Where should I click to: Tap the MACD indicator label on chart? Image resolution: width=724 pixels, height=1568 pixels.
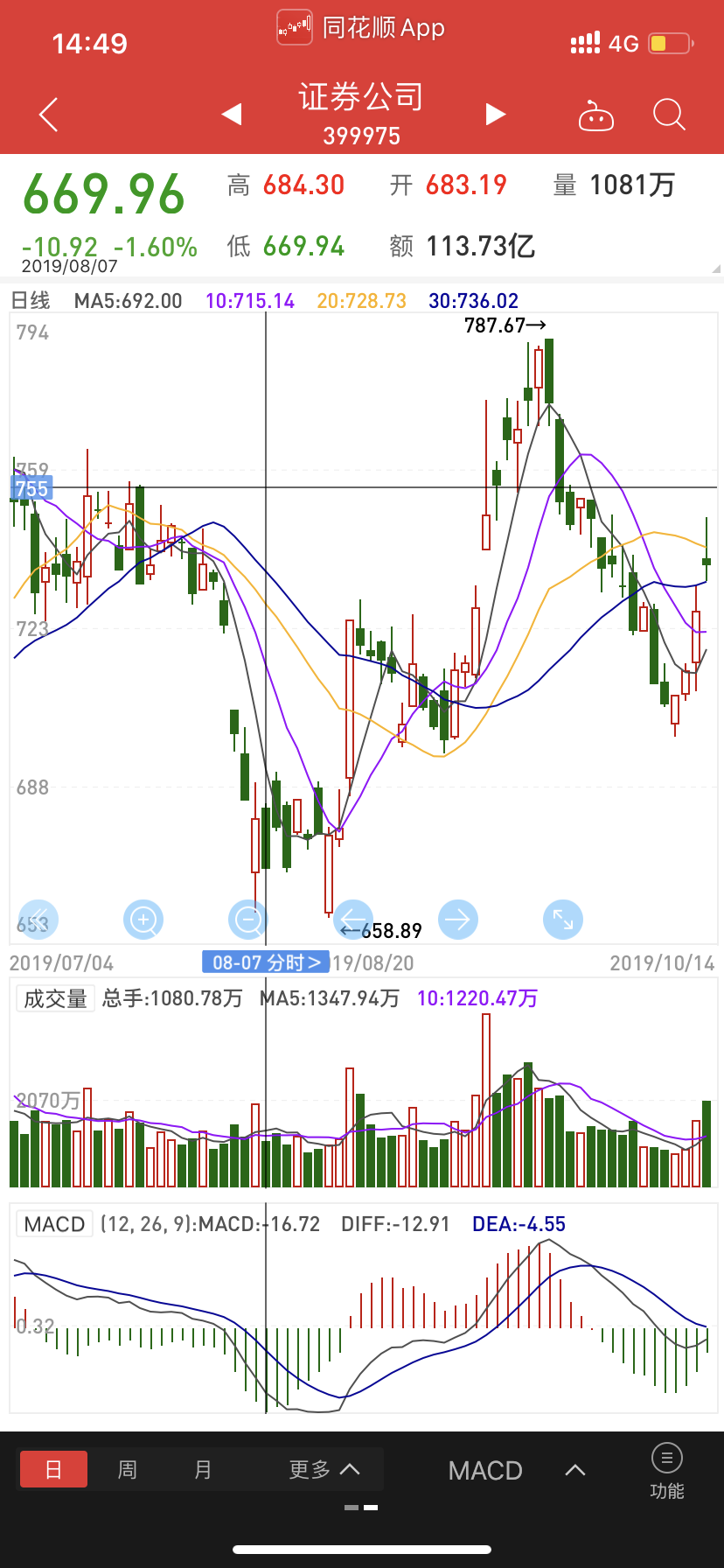tap(54, 1224)
